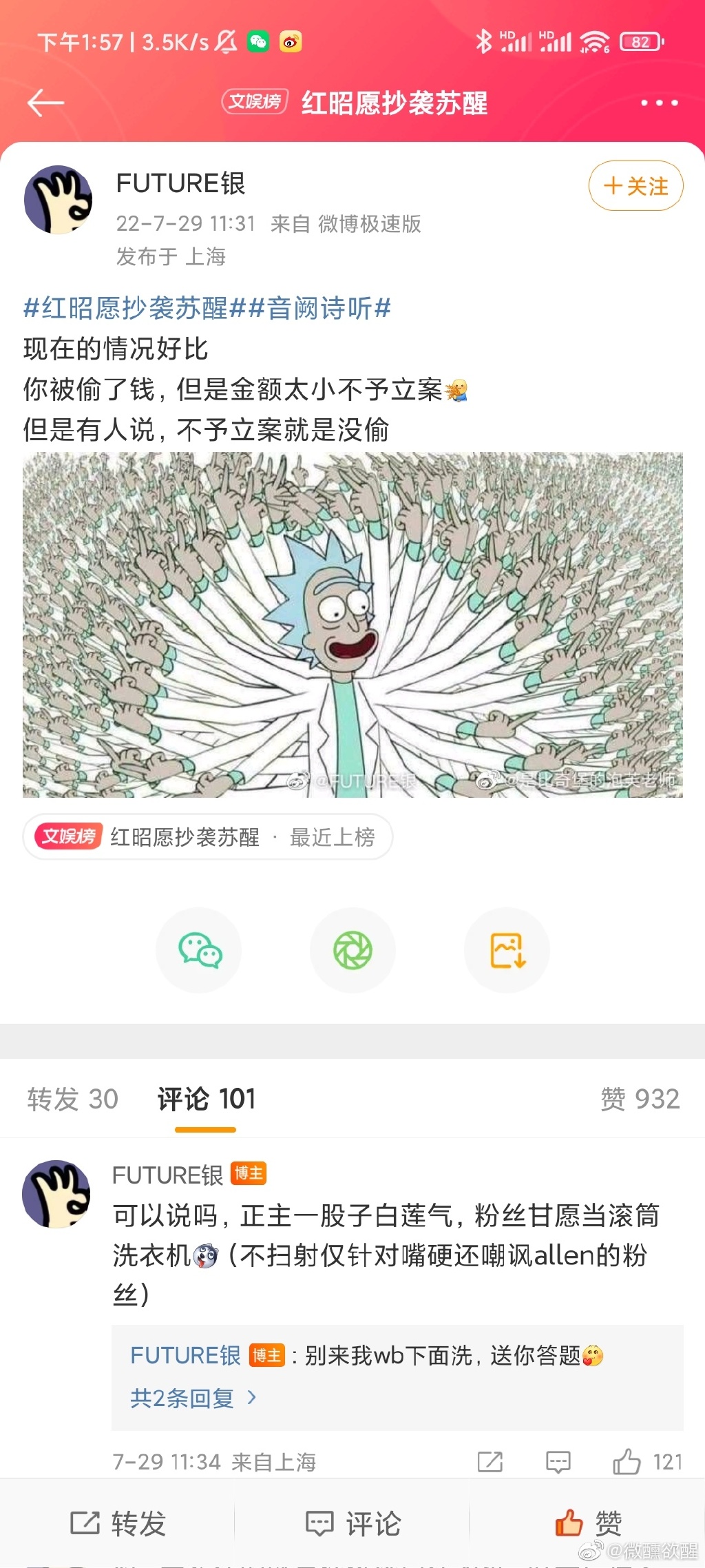This screenshot has height=1568, width=705.
Task: Repost FUTURE银's comment via share icon
Action: (490, 1461)
